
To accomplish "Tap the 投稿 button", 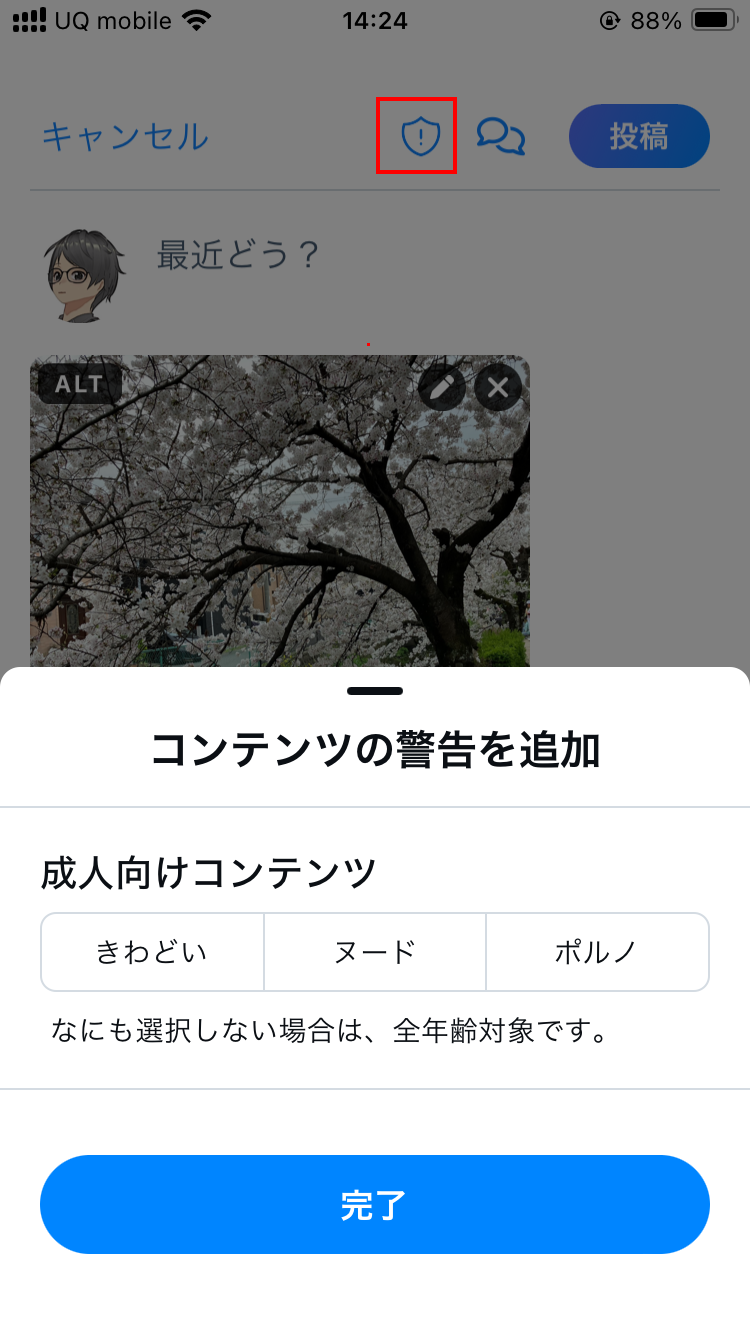I will [639, 136].
